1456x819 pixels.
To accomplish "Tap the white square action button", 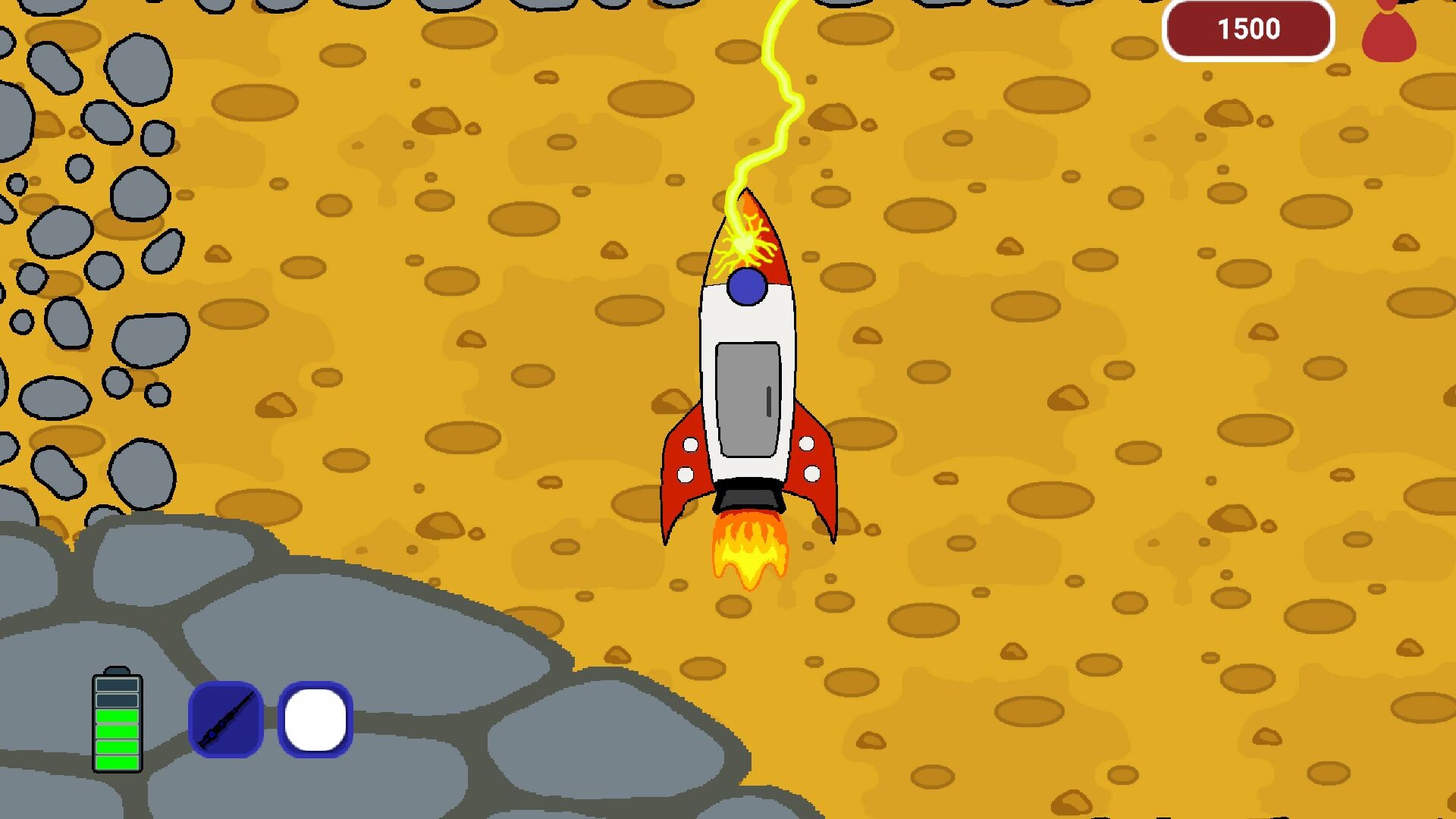I will point(315,719).
